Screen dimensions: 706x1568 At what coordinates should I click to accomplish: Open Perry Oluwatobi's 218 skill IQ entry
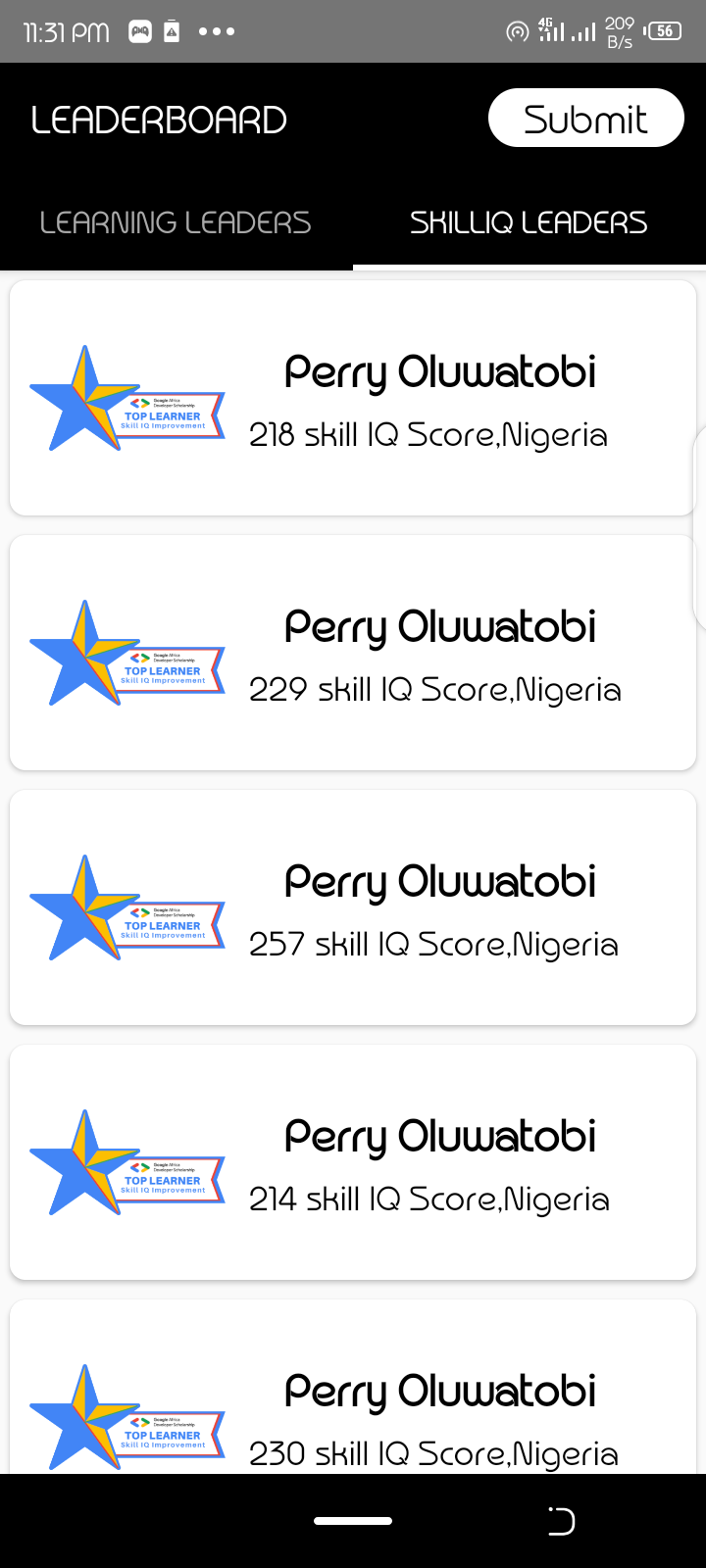point(353,397)
